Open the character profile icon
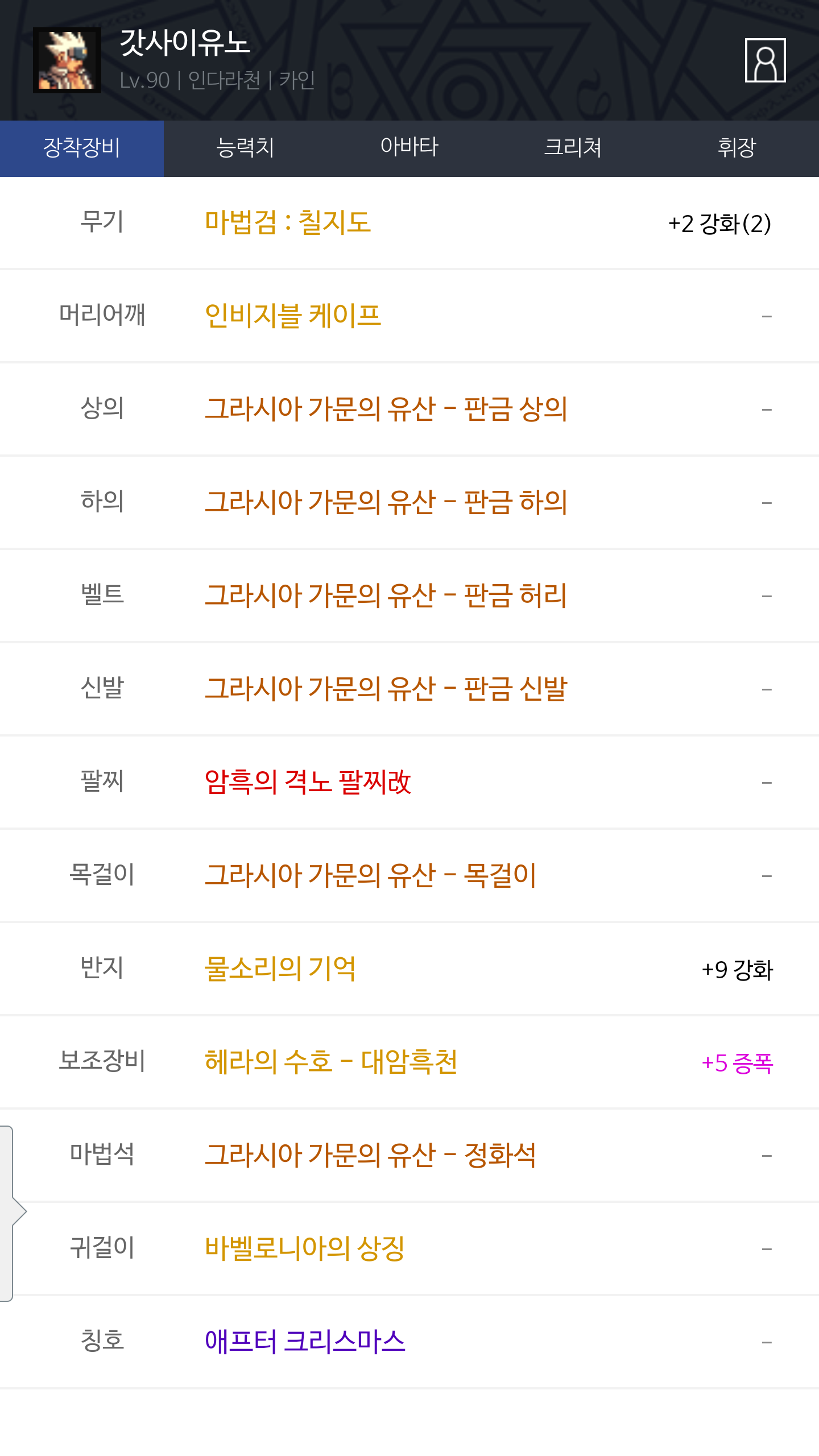 tap(765, 60)
